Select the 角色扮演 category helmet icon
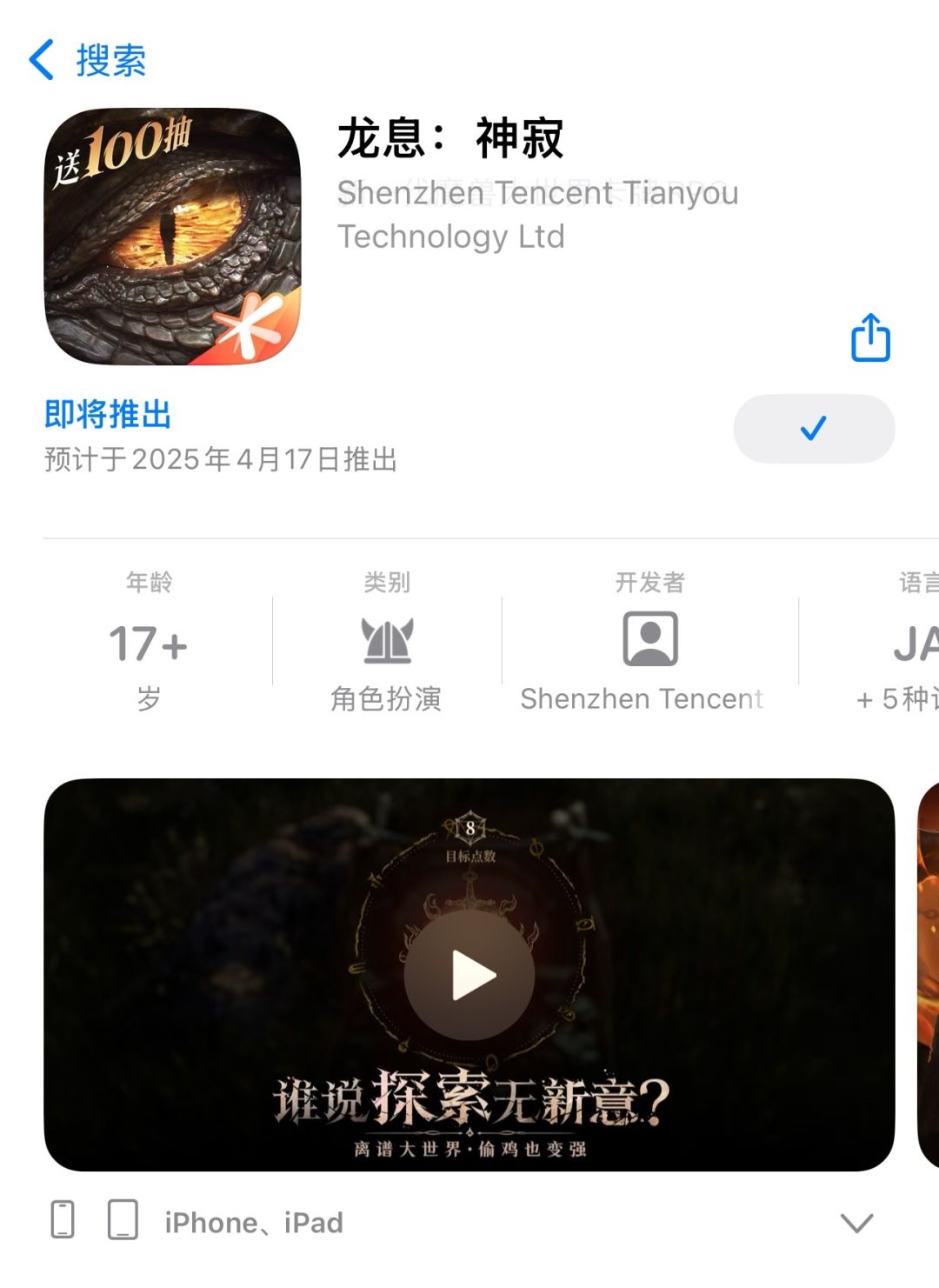This screenshot has height=1288, width=939. click(x=385, y=640)
